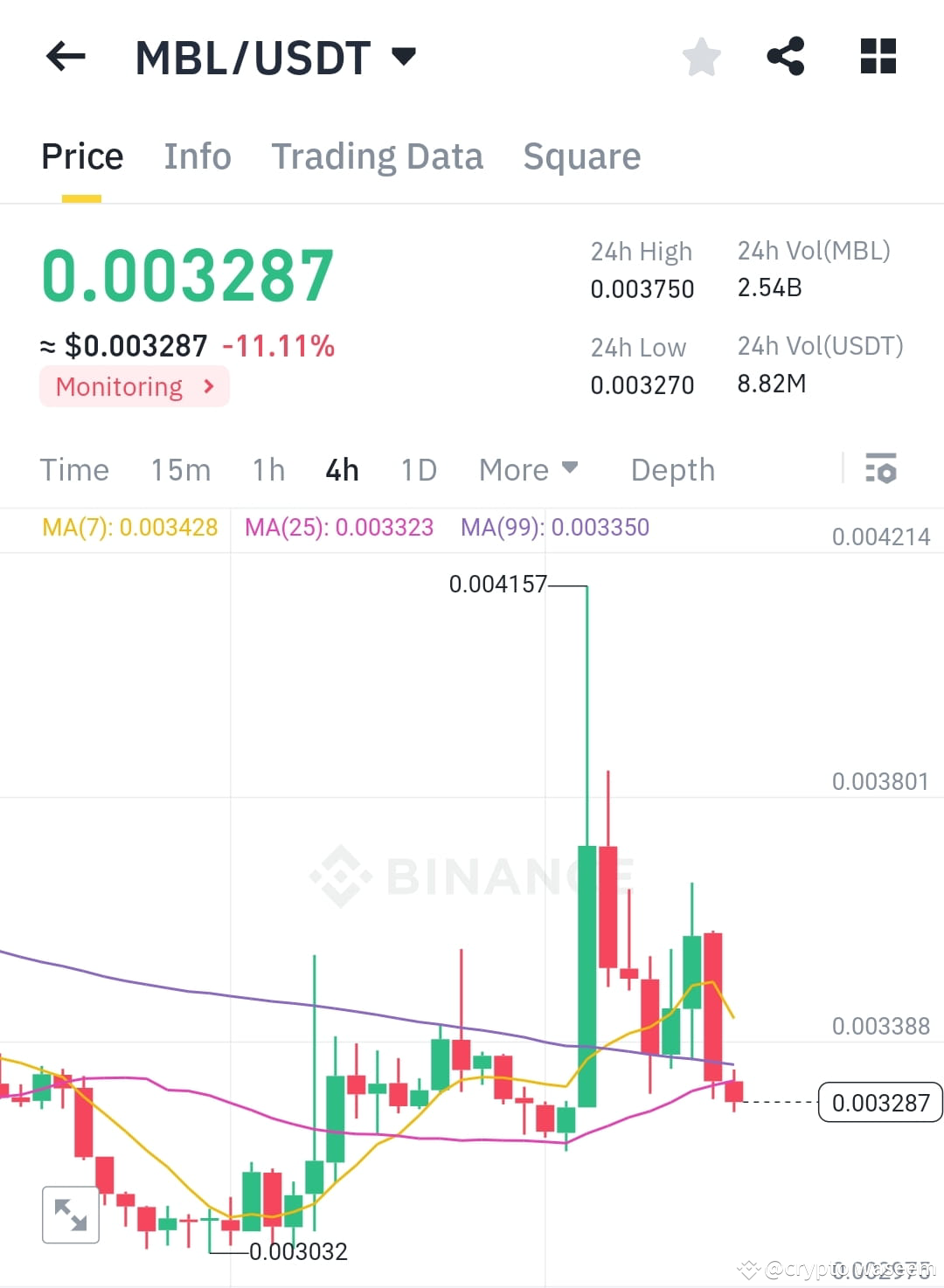This screenshot has width=944, height=1288.
Task: Select the 1D chart interval
Action: 418,469
